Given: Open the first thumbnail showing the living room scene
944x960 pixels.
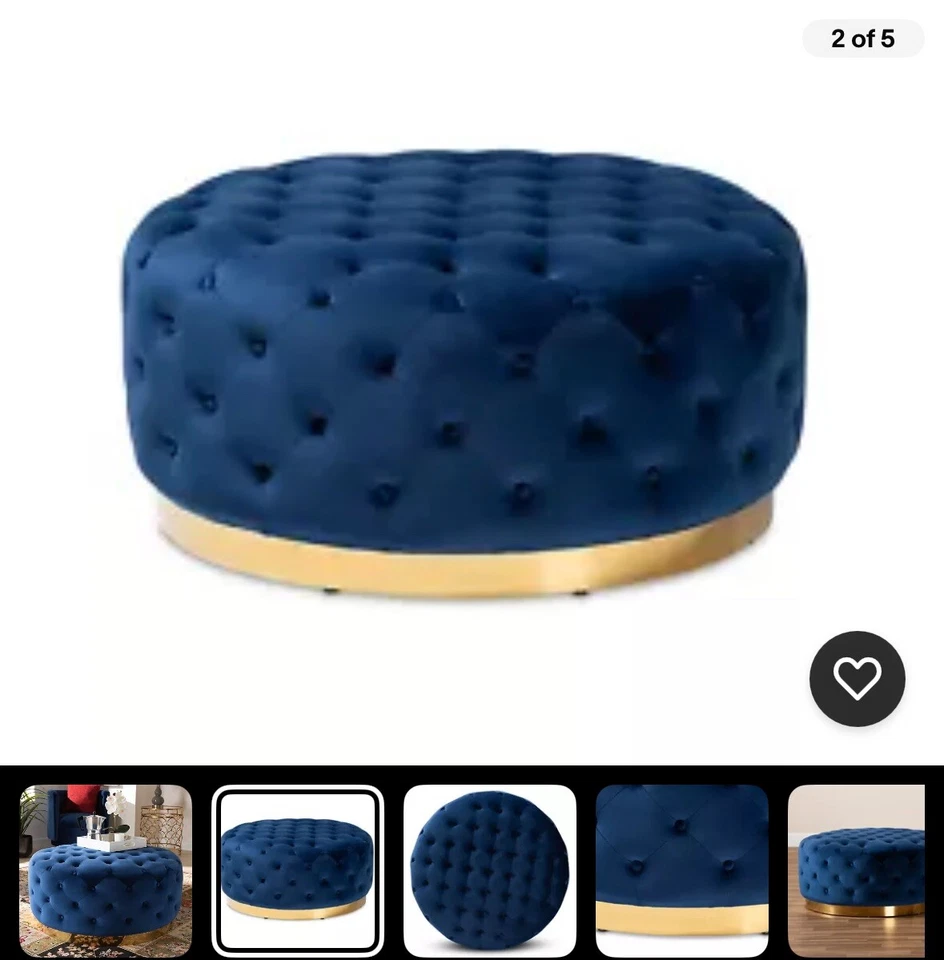Looking at the screenshot, I should tap(105, 870).
